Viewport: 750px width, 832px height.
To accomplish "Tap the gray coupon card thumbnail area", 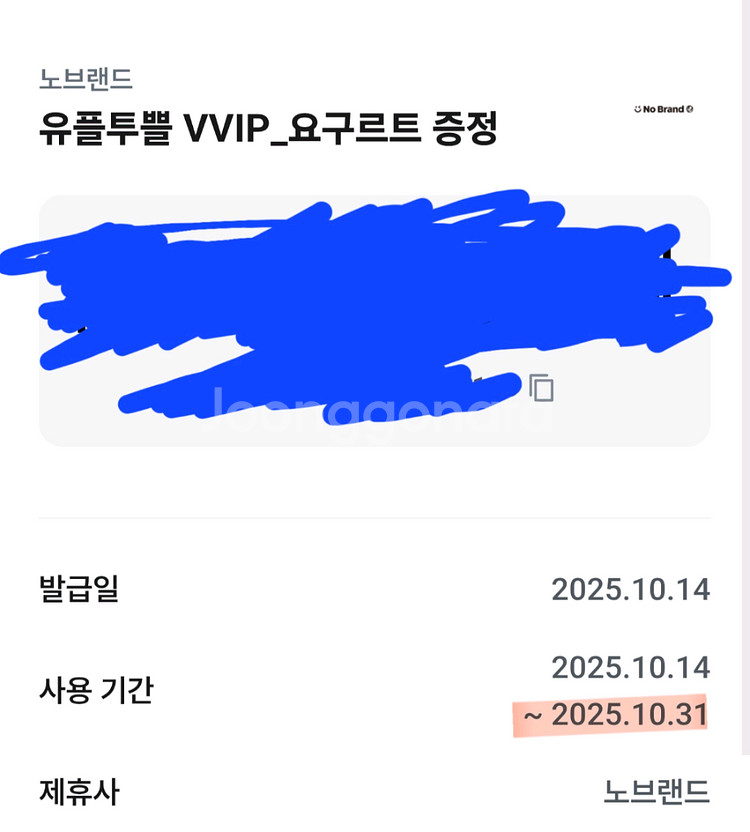I will tap(375, 320).
